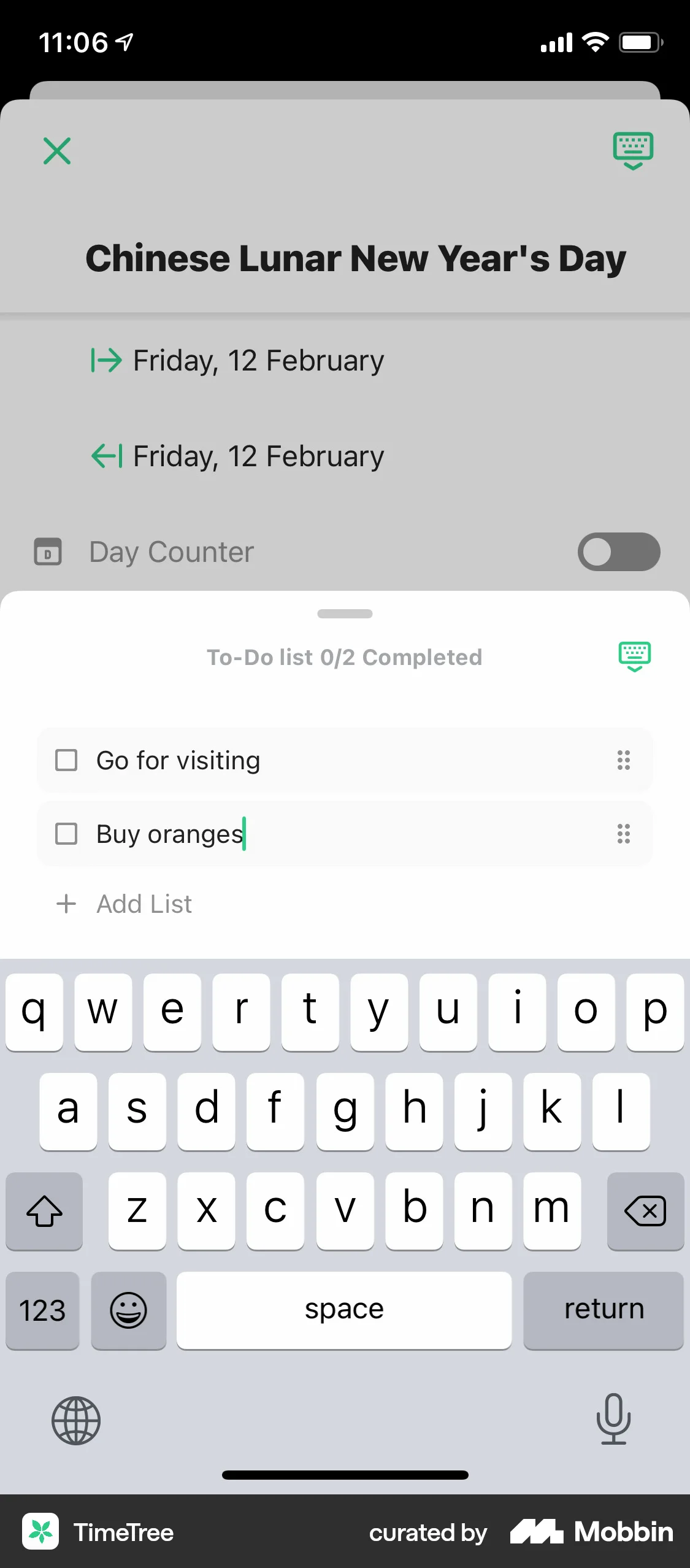This screenshot has width=690, height=1568.
Task: Hide the keyboard using the To-Do list keyboard icon
Action: coord(634,656)
